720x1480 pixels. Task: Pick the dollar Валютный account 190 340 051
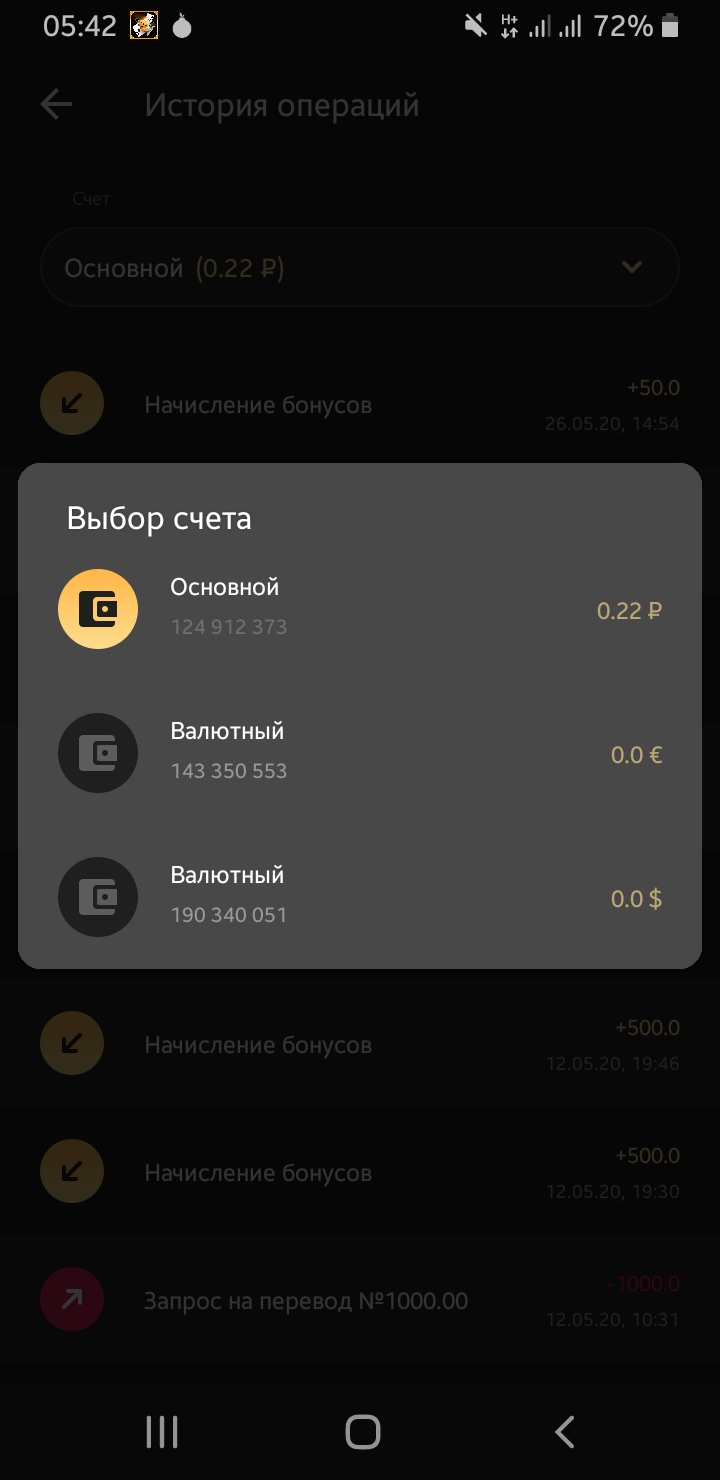click(360, 896)
